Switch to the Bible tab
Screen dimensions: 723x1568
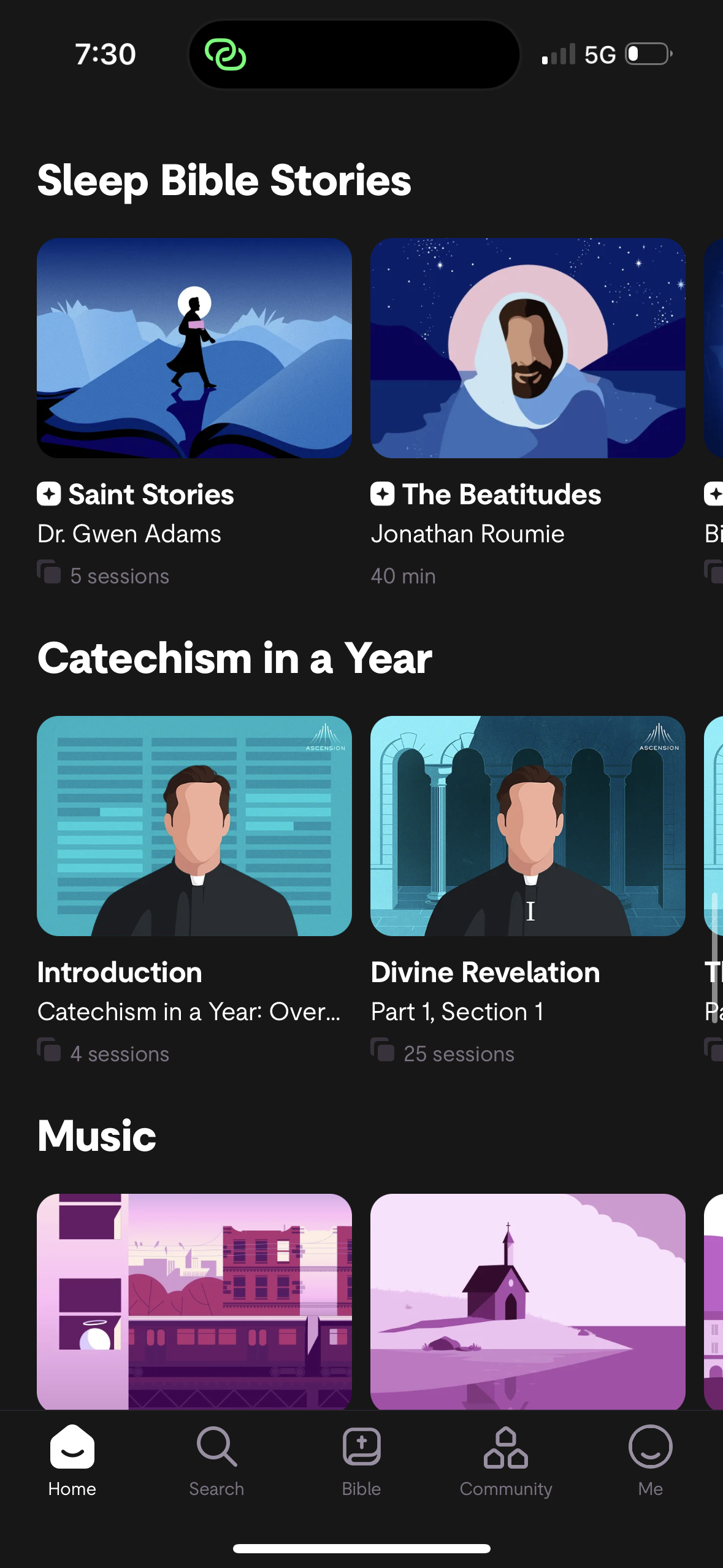pyautogui.click(x=361, y=1460)
